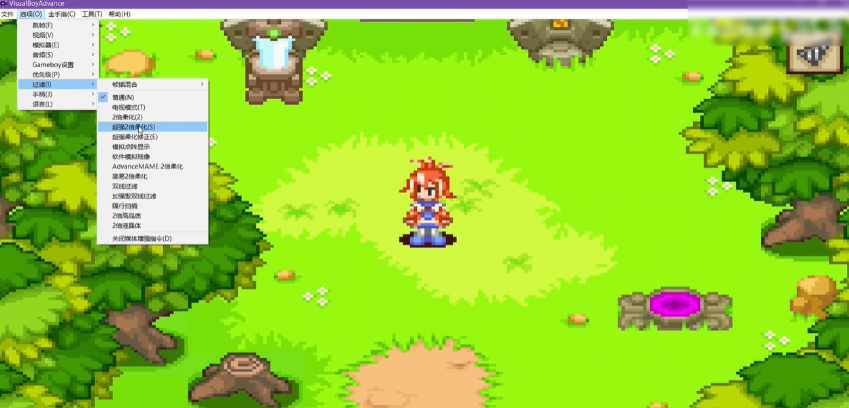Image resolution: width=849 pixels, height=408 pixels.
Task: Expand the 语言(L) submenu
Action: [43, 104]
